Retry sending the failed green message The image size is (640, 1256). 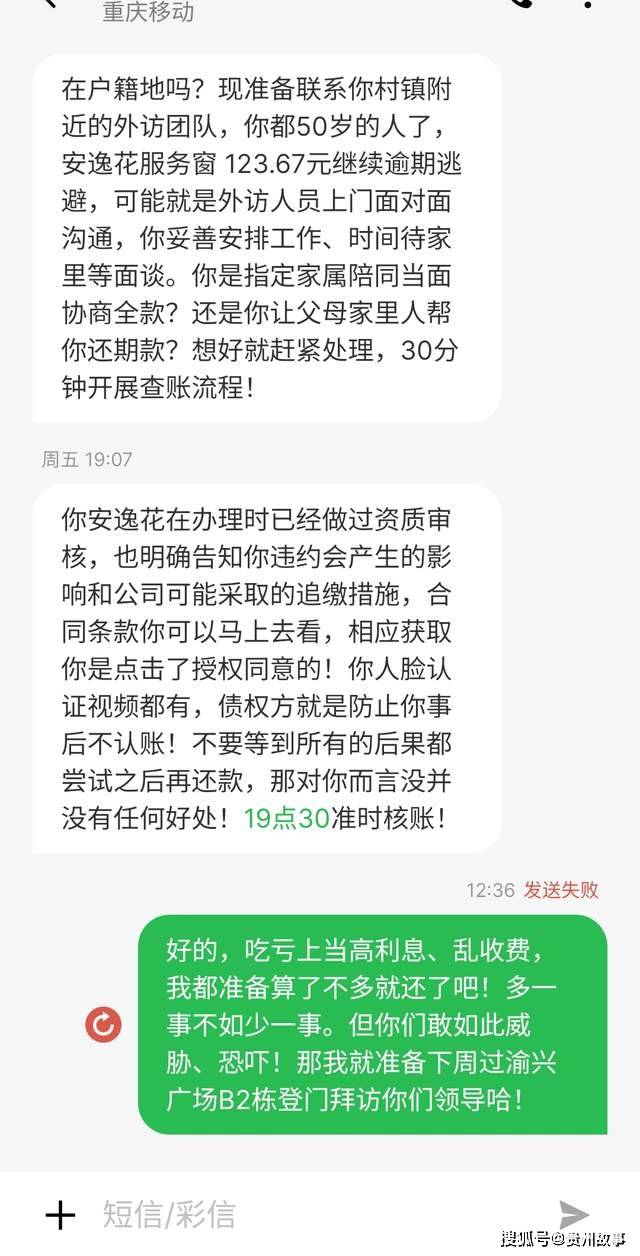pyautogui.click(x=103, y=1025)
